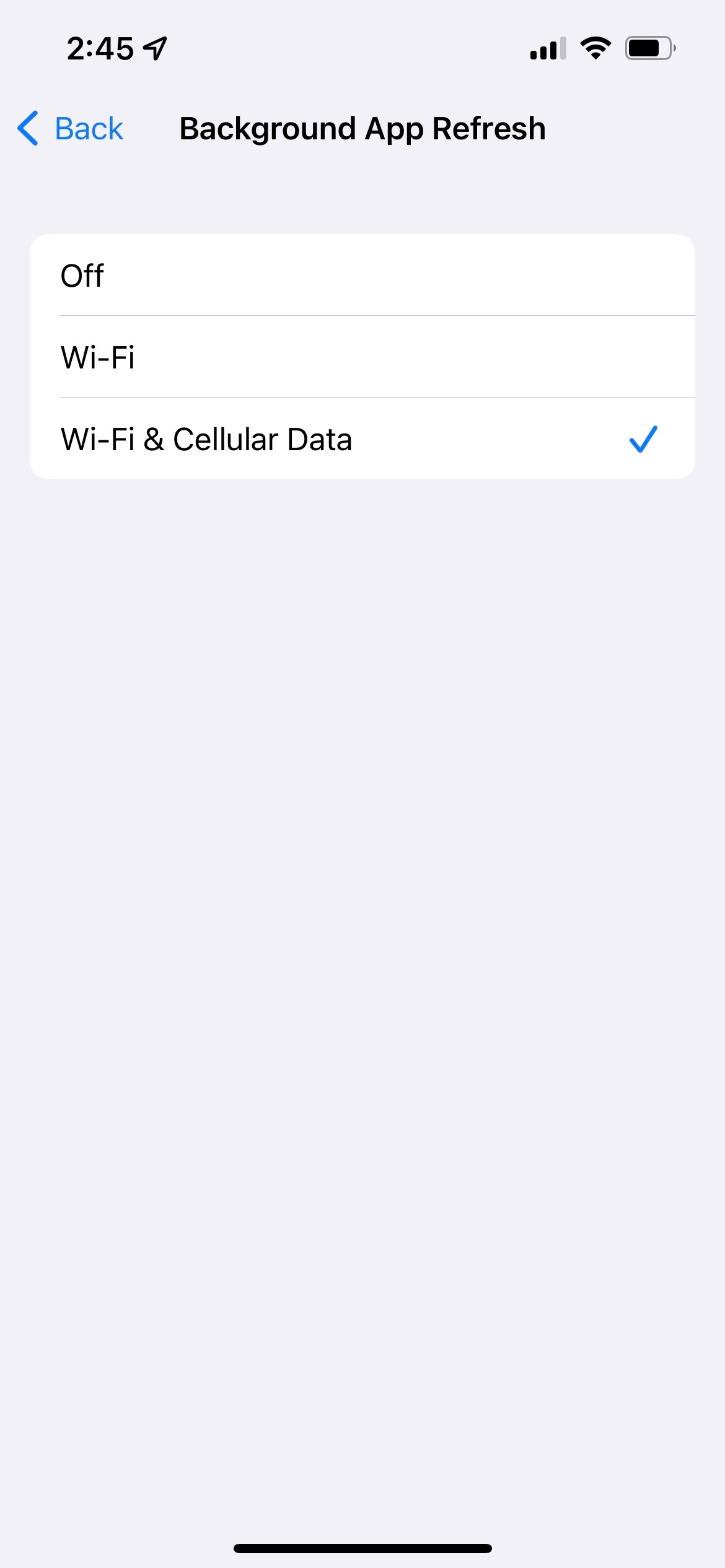
Task: Tap the rounded settings options card
Action: point(362,355)
